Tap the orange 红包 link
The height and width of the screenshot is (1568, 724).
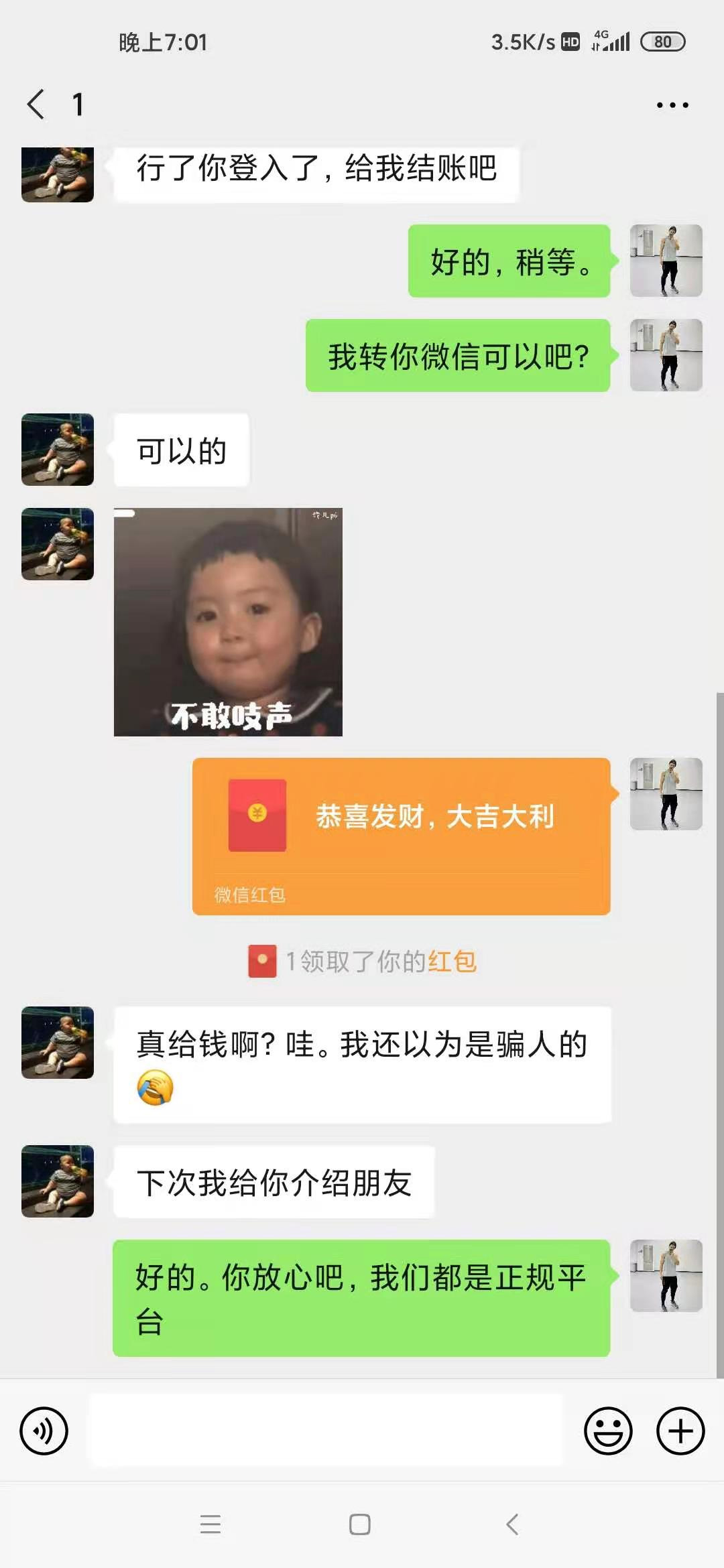(452, 962)
